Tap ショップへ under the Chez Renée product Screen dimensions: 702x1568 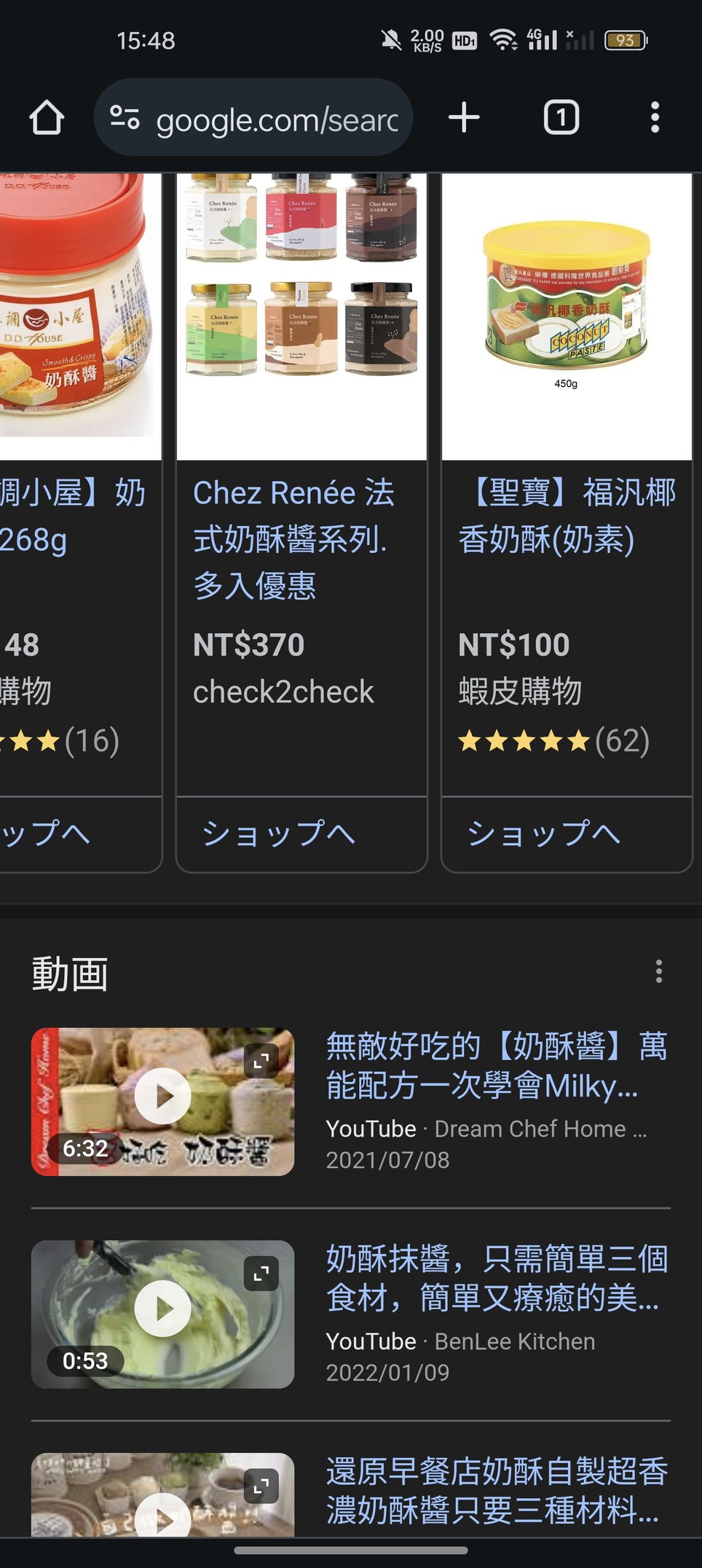[279, 834]
